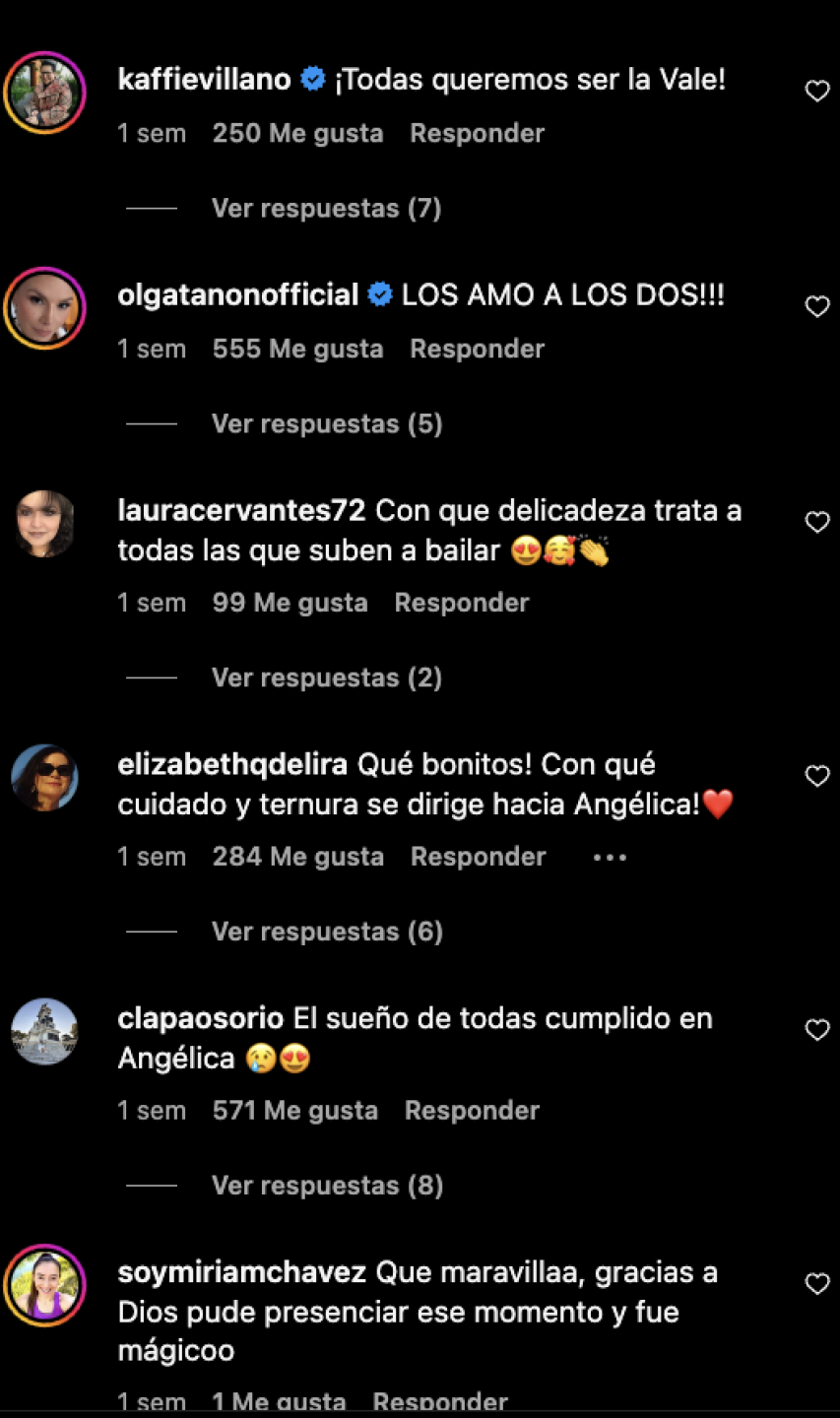
Task: Click Responder on olgatanonofficial's comment
Action: click(x=477, y=349)
